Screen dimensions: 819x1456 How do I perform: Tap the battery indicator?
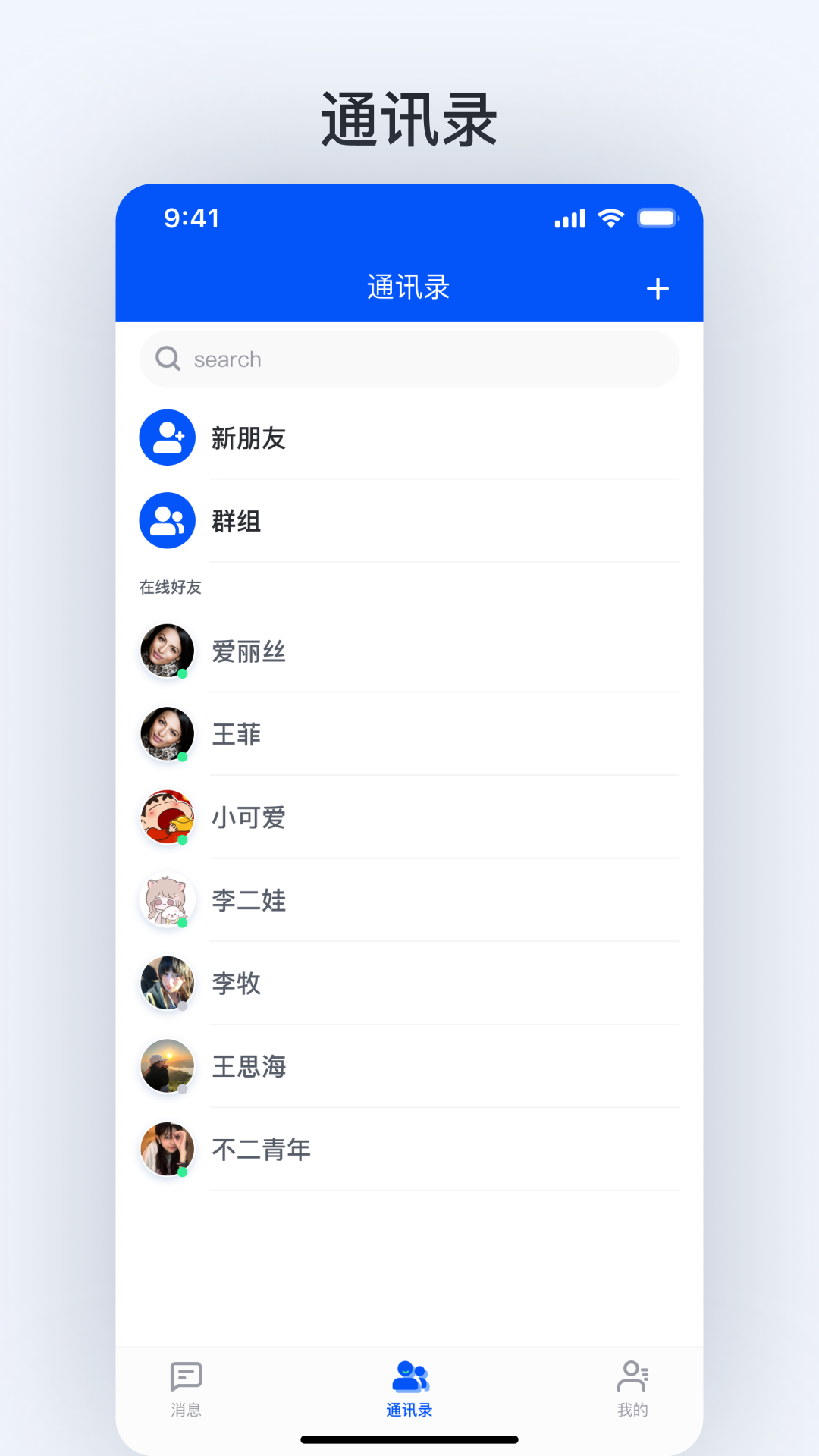[658, 218]
